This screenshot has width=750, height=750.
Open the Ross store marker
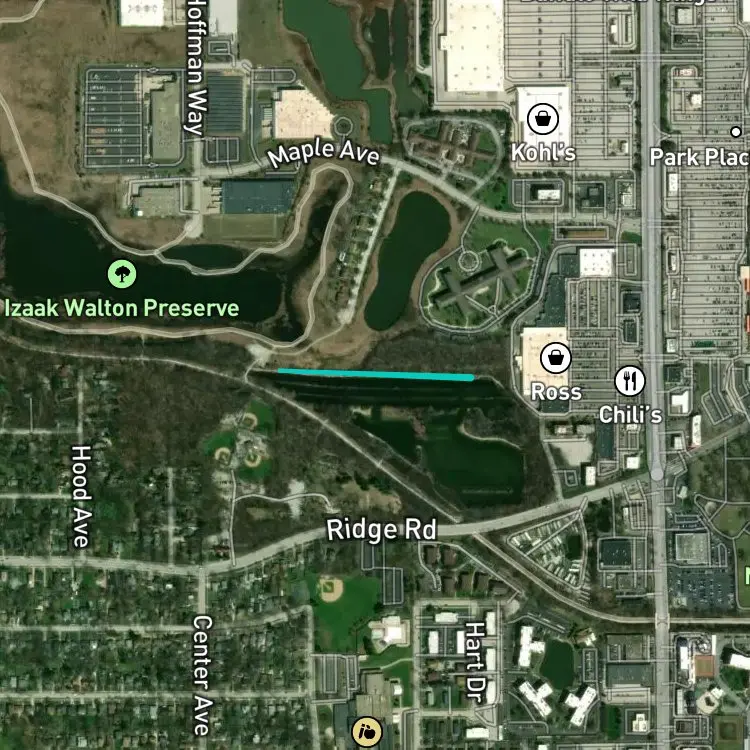click(555, 358)
